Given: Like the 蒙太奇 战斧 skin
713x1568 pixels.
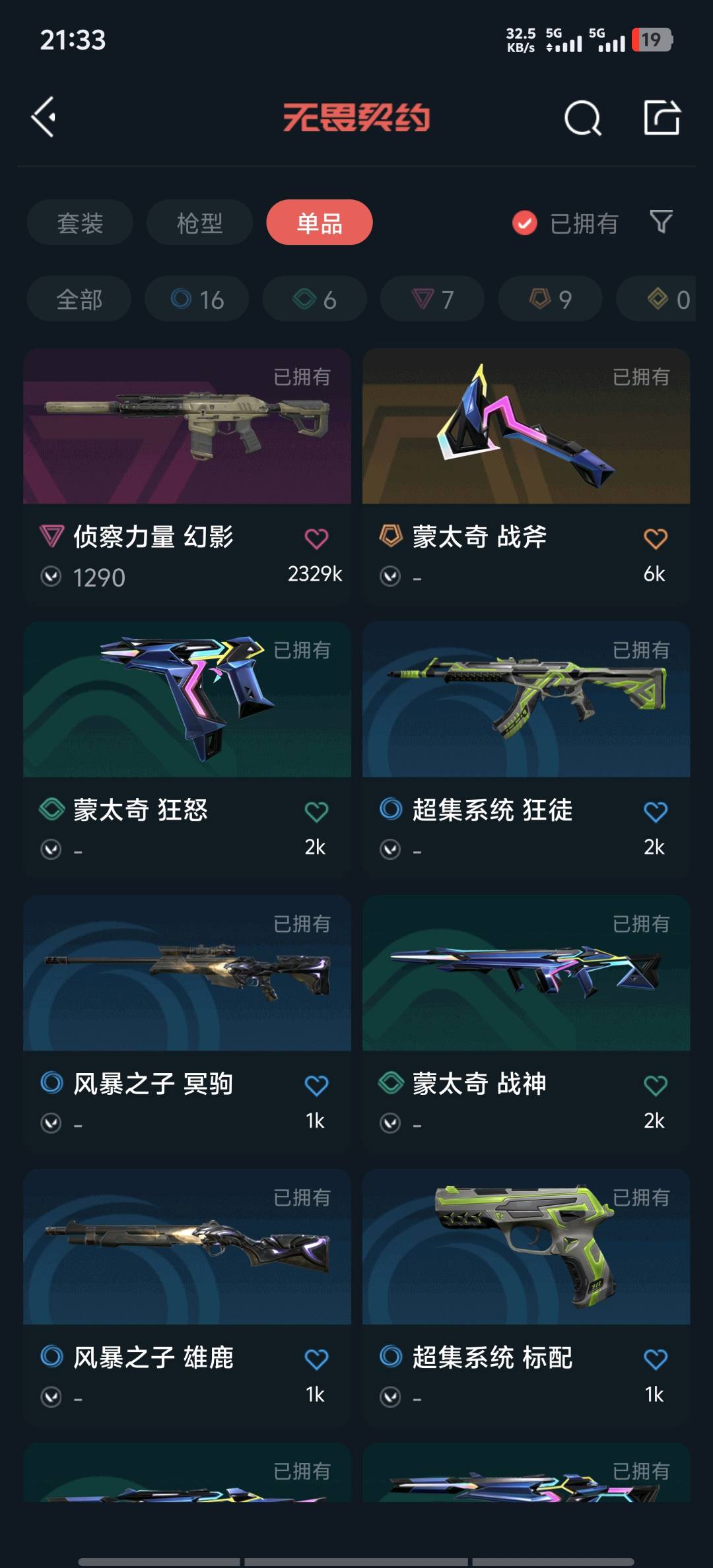Looking at the screenshot, I should pyautogui.click(x=655, y=539).
